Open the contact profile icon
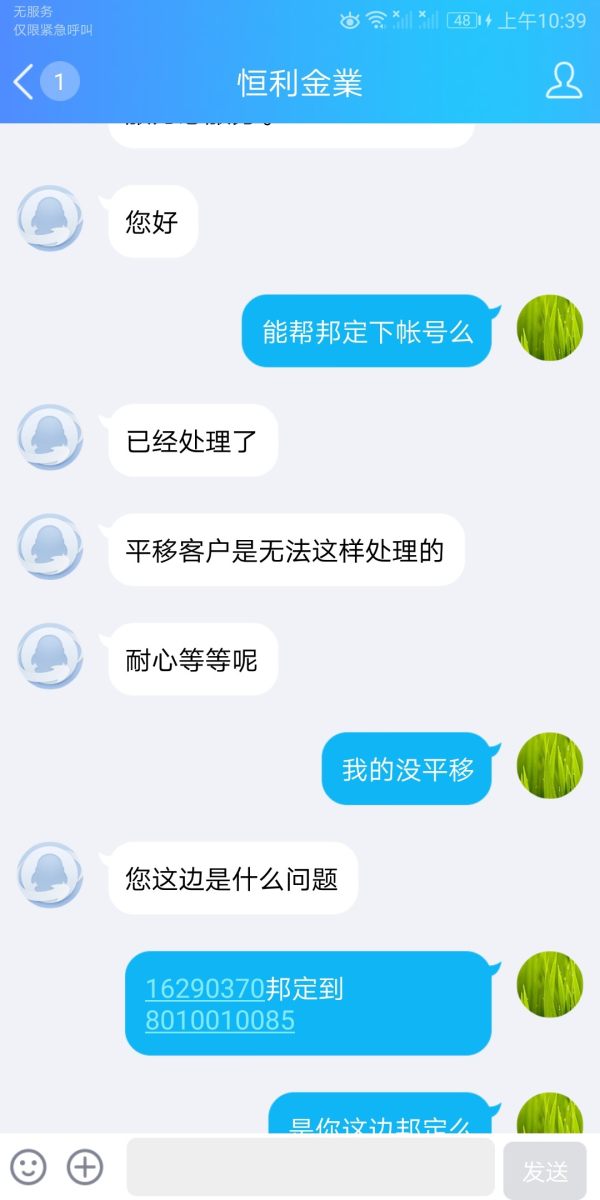Screen dimensions: 600x1200 [x=563, y=82]
